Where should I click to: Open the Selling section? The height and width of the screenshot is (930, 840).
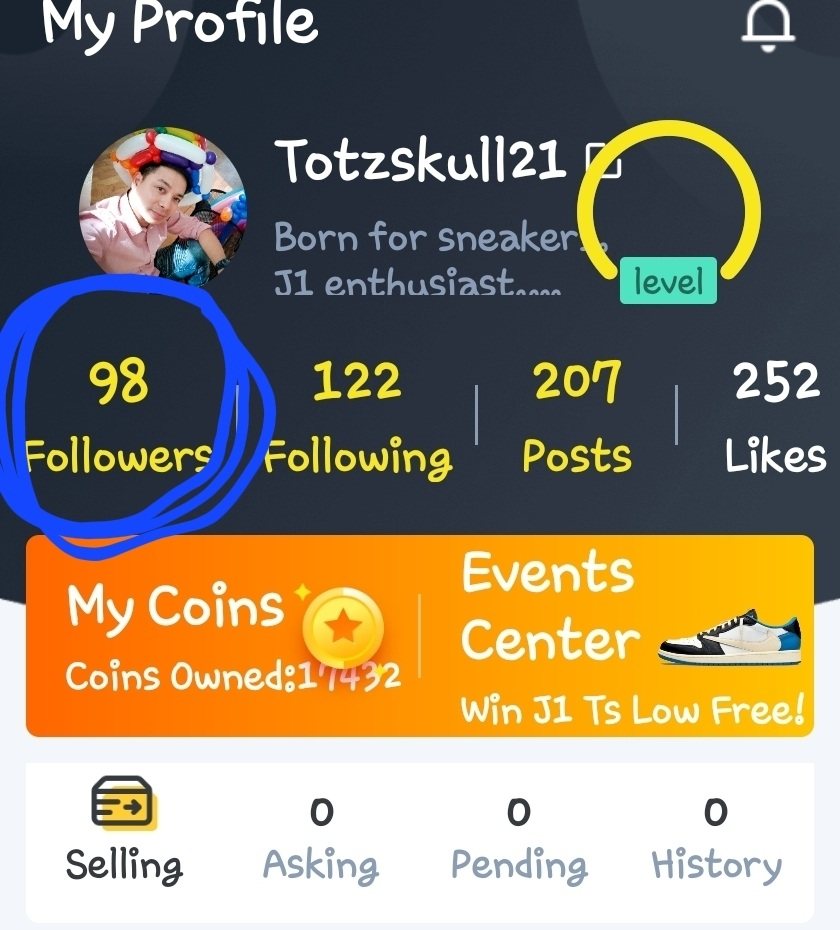click(124, 830)
